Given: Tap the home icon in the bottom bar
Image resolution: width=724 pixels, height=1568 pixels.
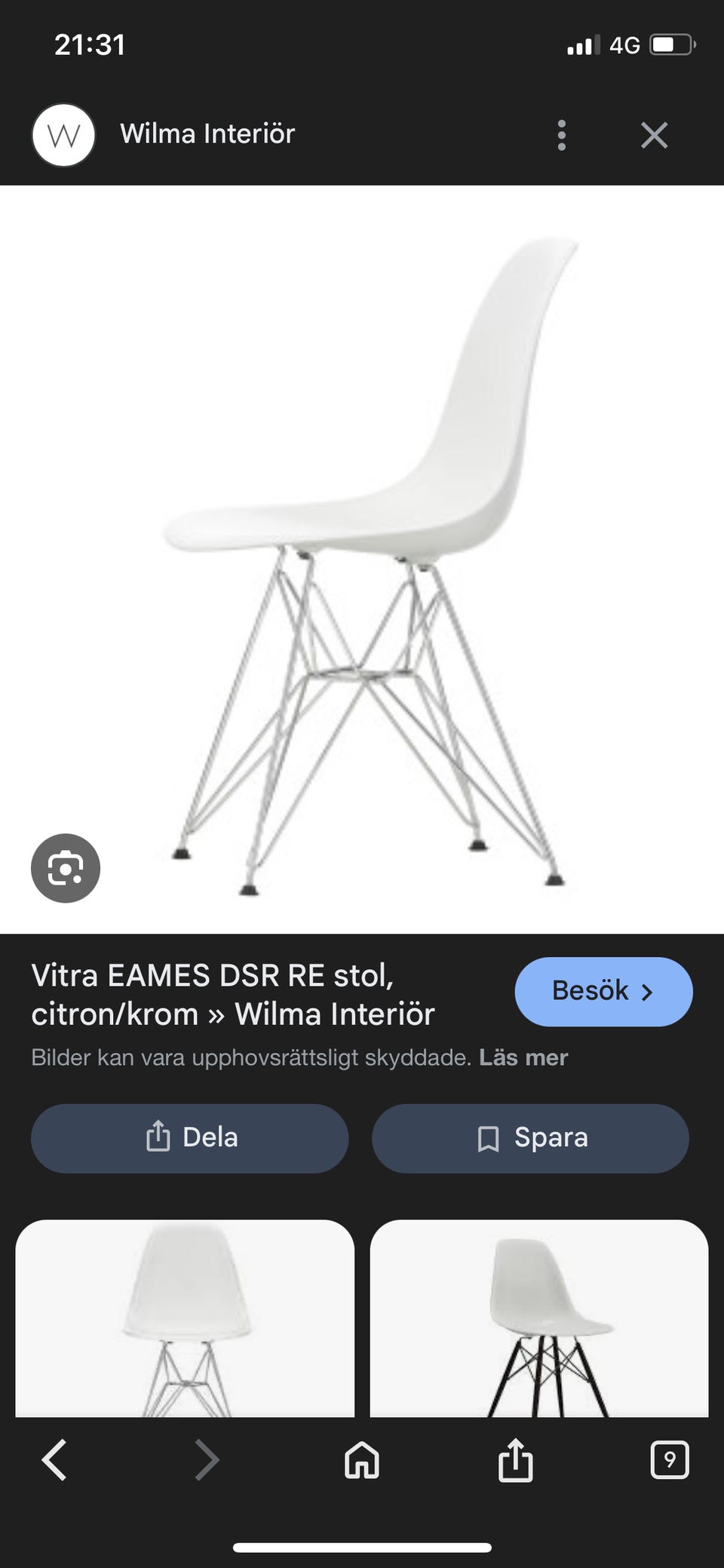Looking at the screenshot, I should point(360,1458).
